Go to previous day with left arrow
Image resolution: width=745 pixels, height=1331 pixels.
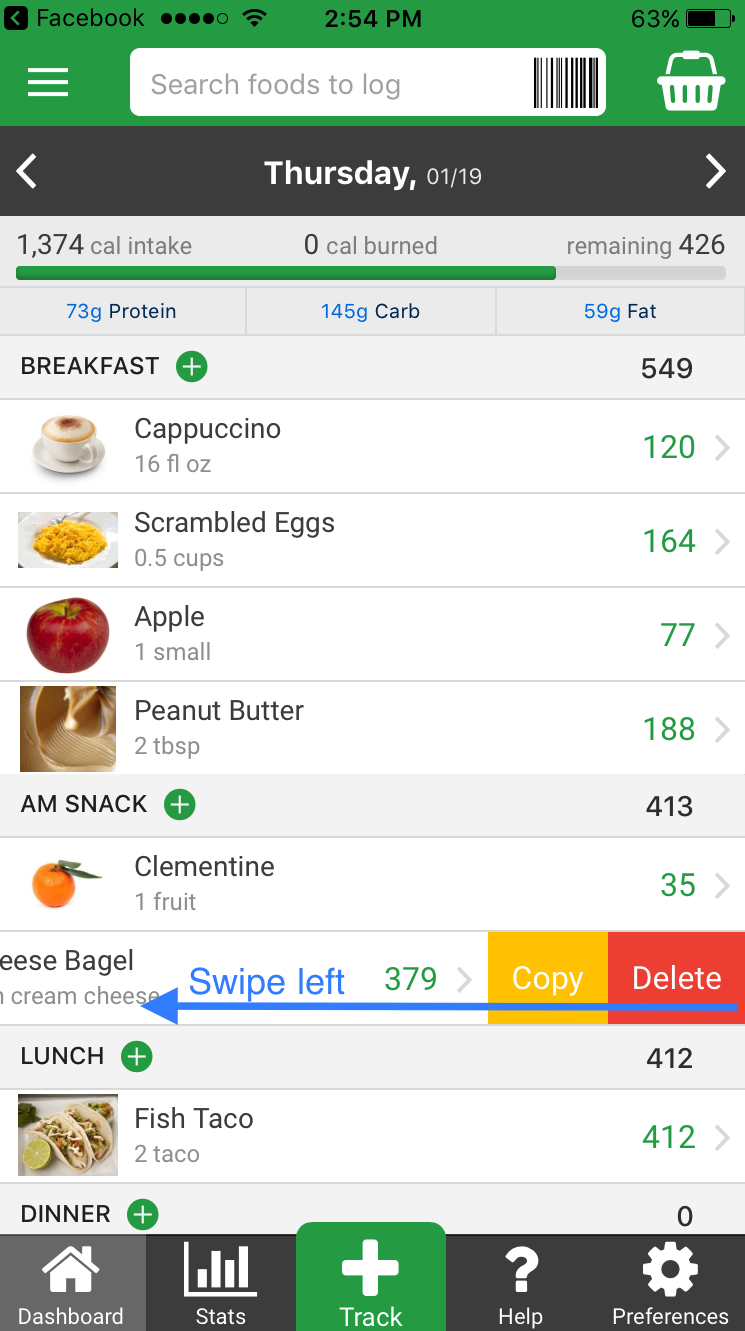coord(26,170)
